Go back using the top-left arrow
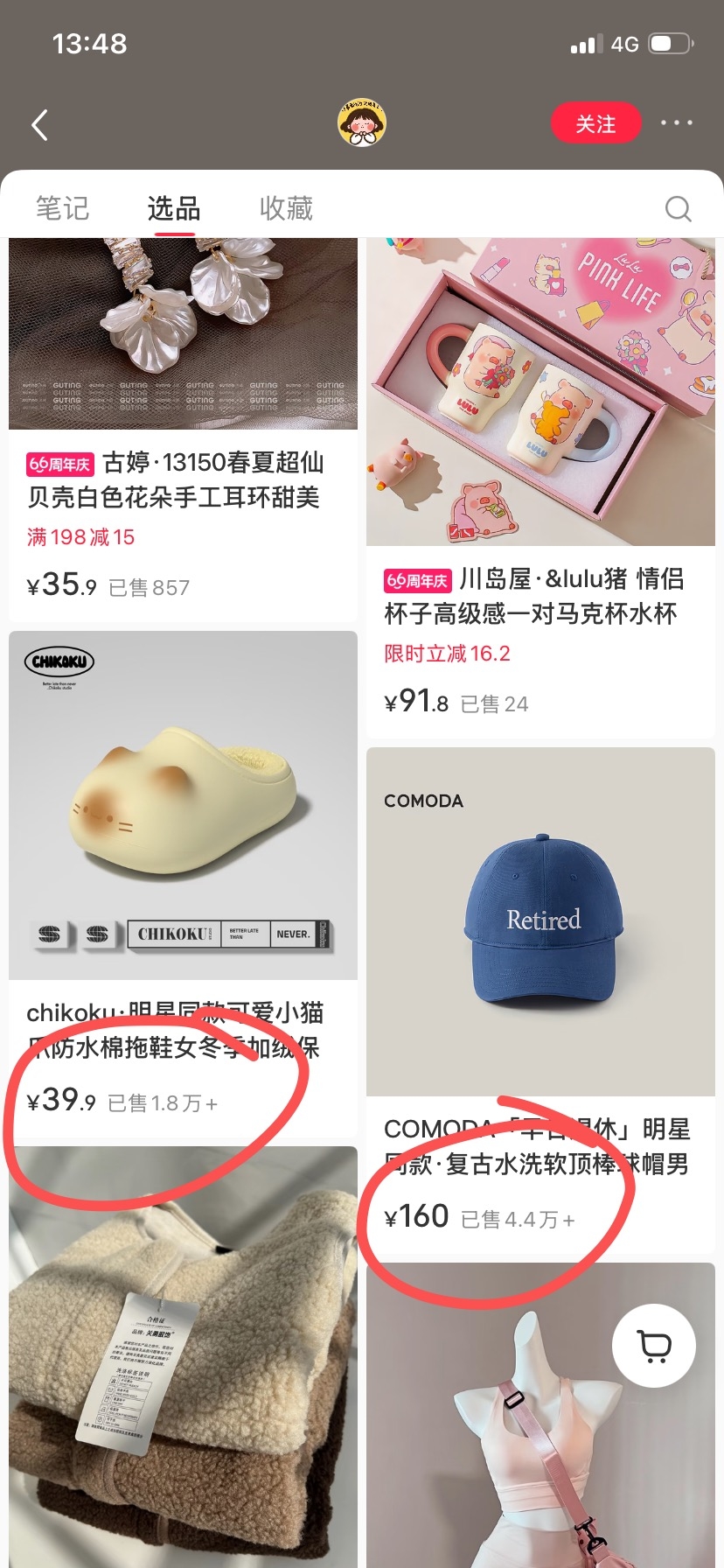The width and height of the screenshot is (724, 1568). click(x=39, y=125)
